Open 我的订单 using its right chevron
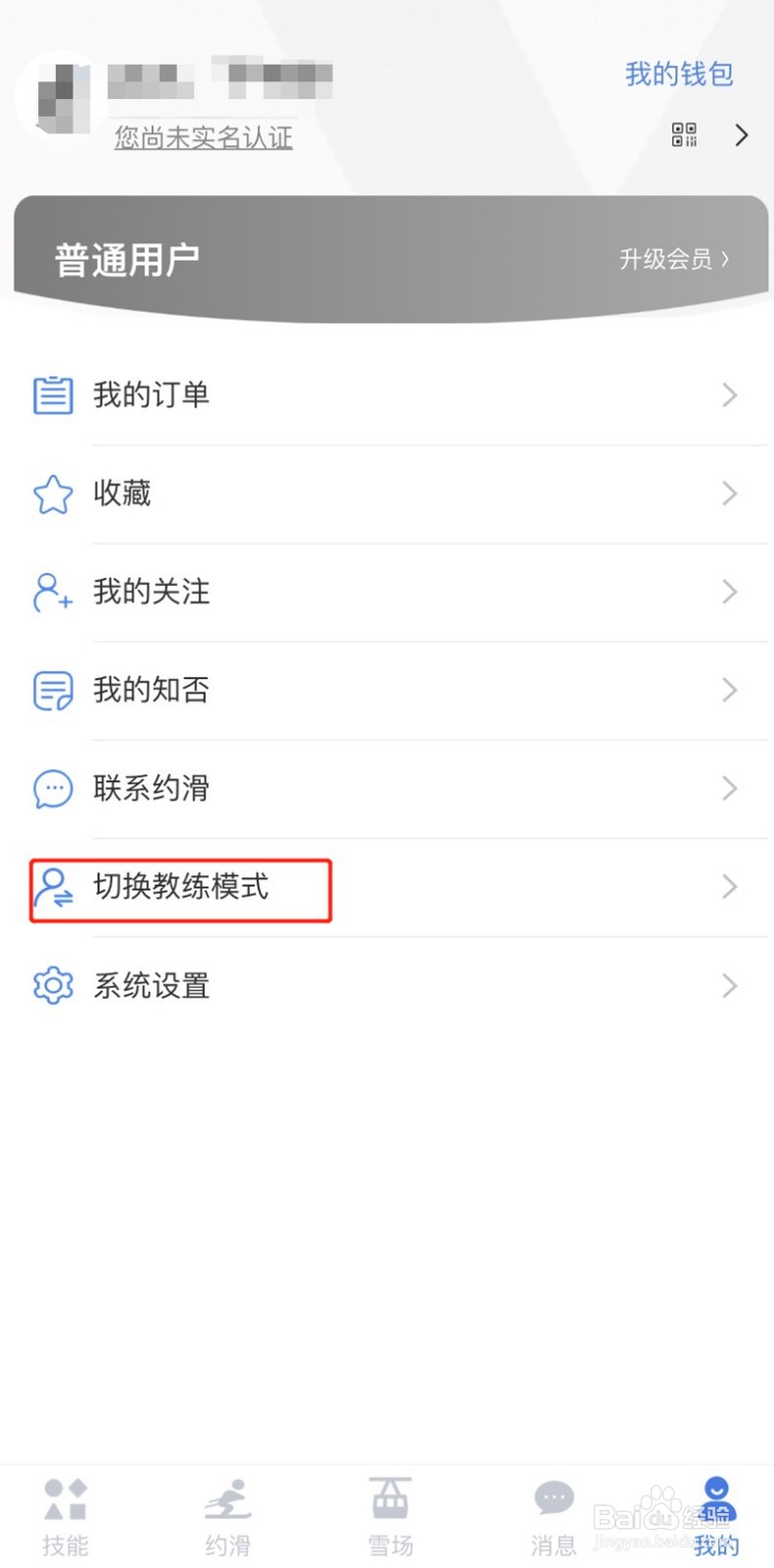 (729, 395)
